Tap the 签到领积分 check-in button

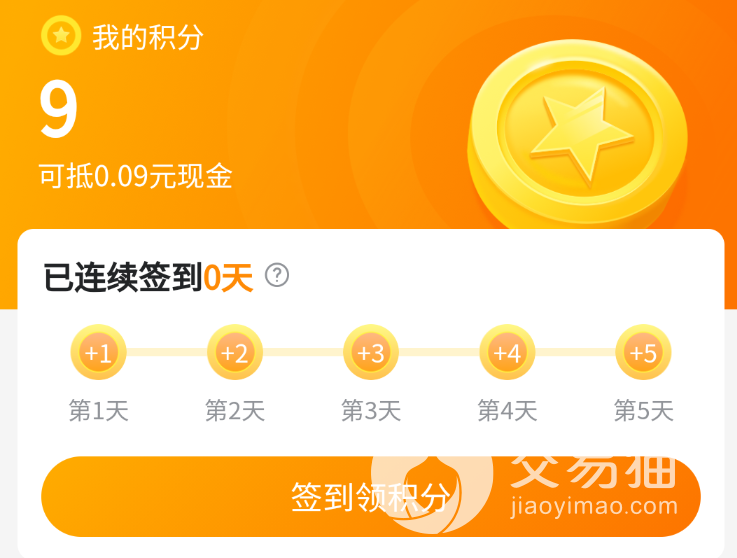click(x=370, y=497)
